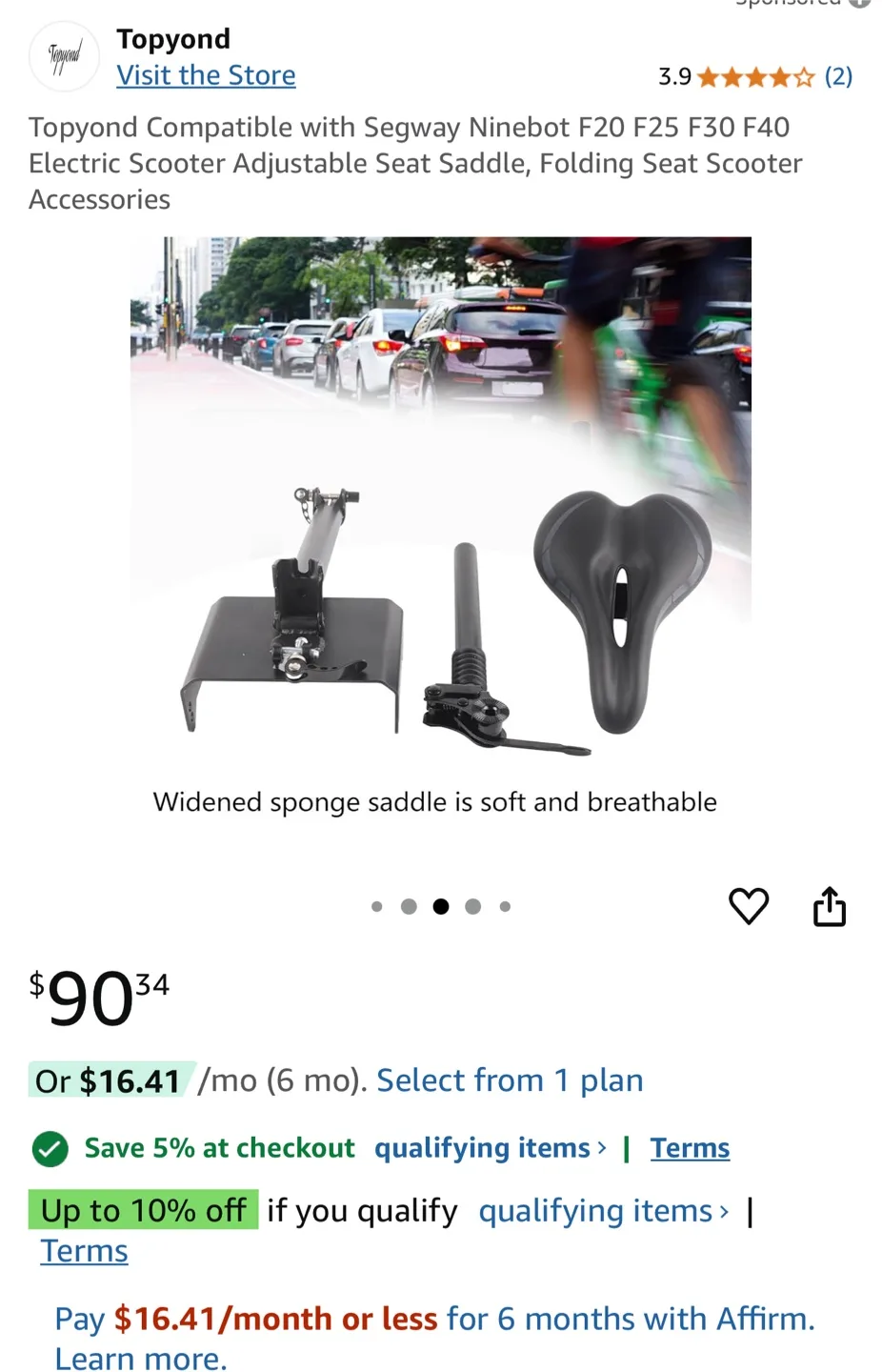
Task: Visit the Topyond store
Action: [x=206, y=75]
